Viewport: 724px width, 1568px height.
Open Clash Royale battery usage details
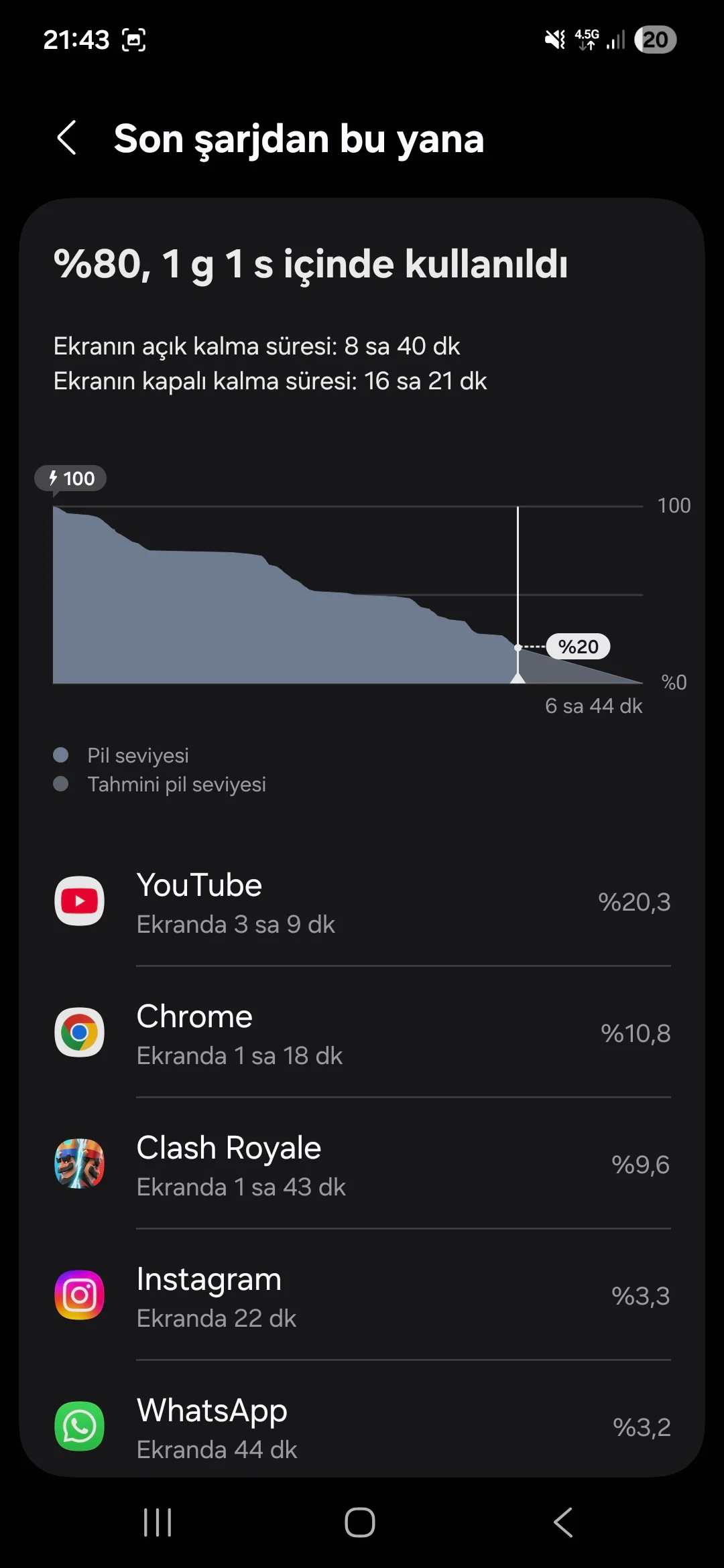pos(362,1165)
